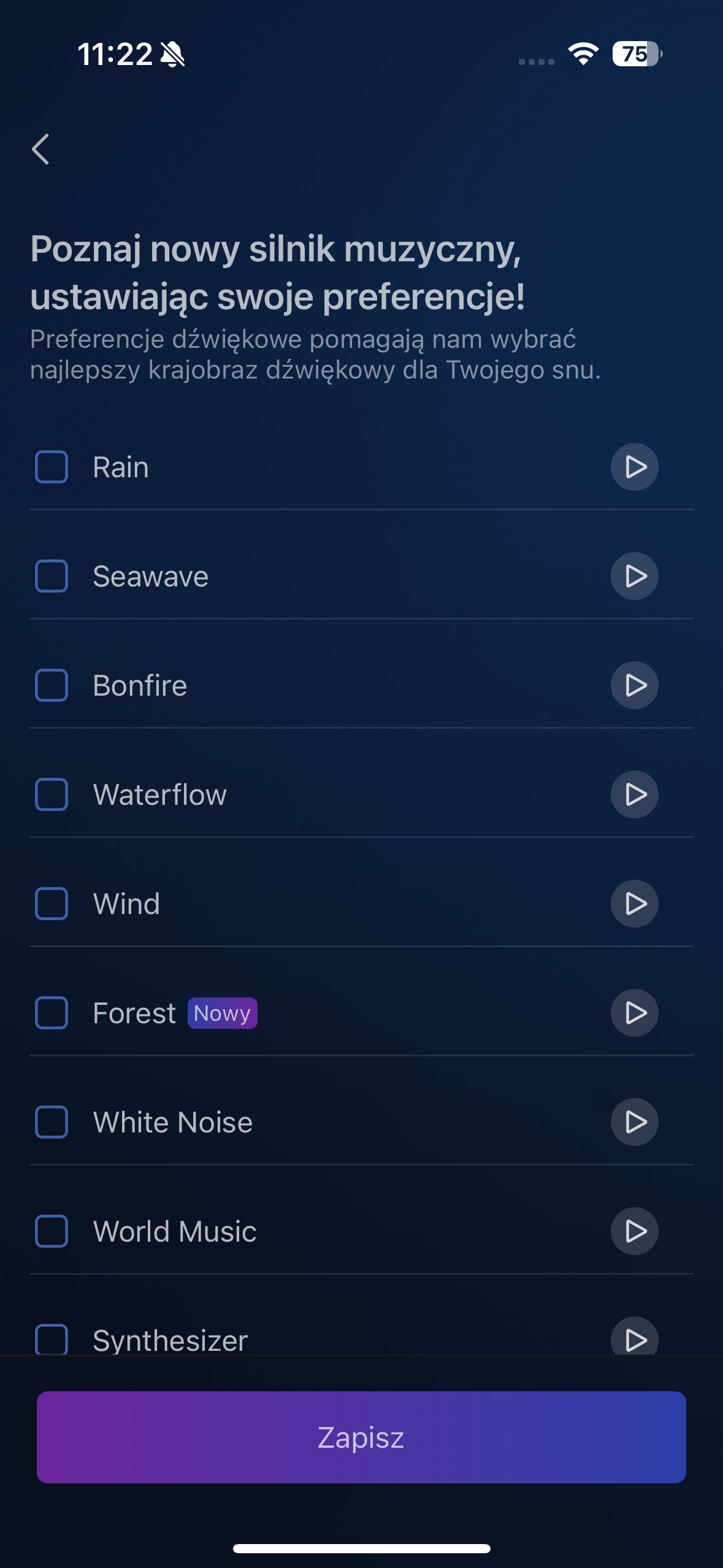Play the World Music sample
This screenshot has height=1568, width=723.
(634, 1231)
